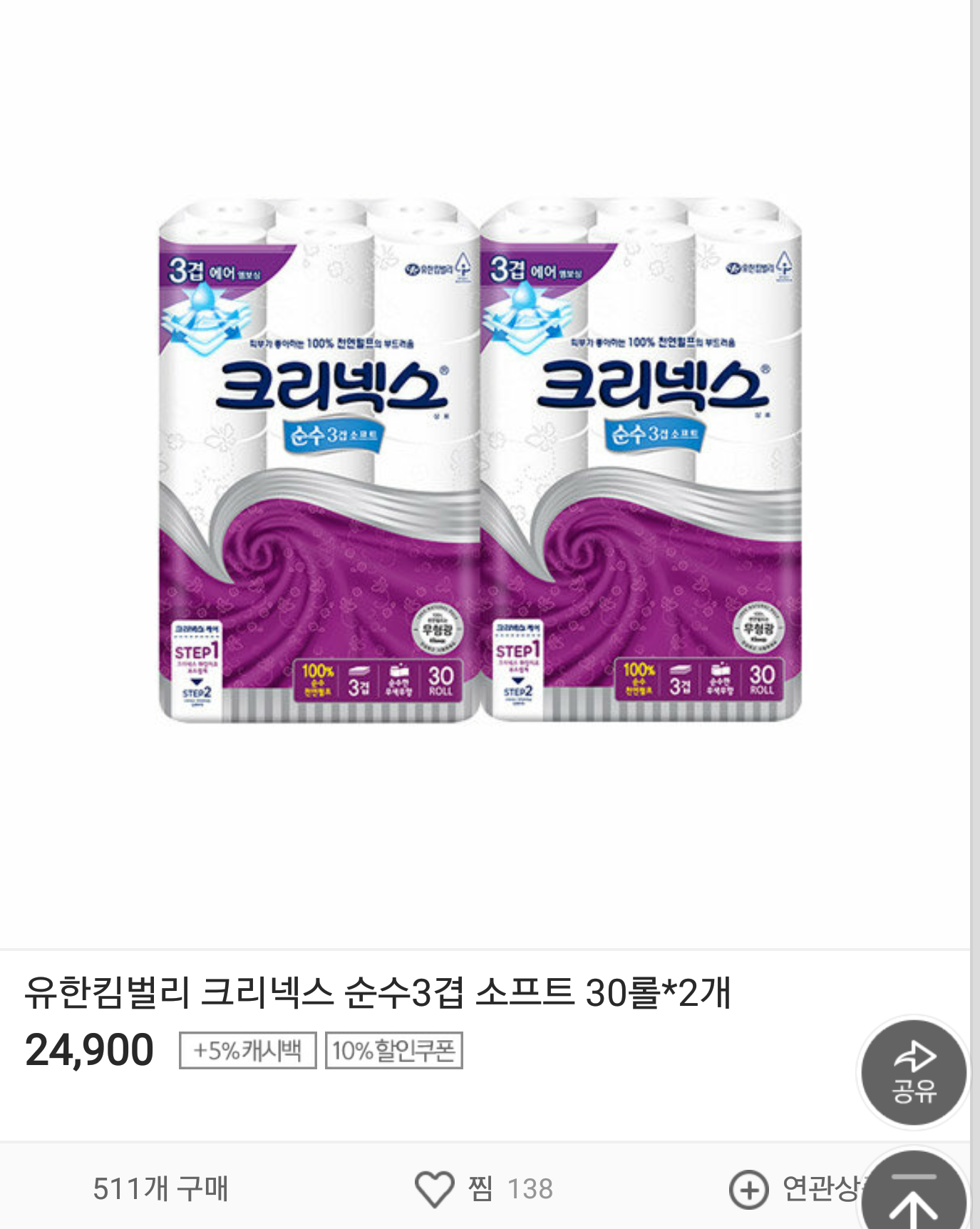Tap the 10% discount coupon badge
The height and width of the screenshot is (1229, 980).
pos(393,1050)
